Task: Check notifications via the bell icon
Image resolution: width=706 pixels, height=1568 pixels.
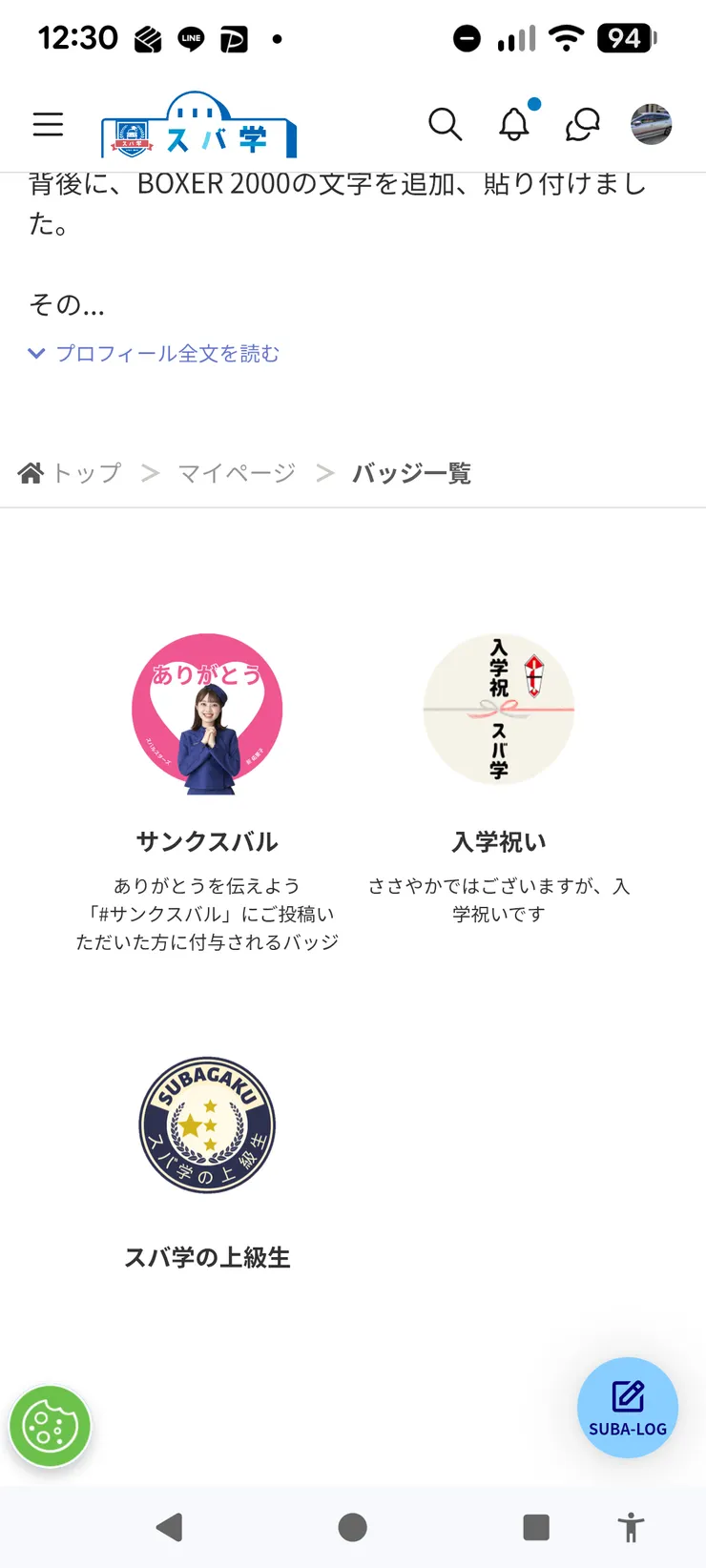Action: 514,125
